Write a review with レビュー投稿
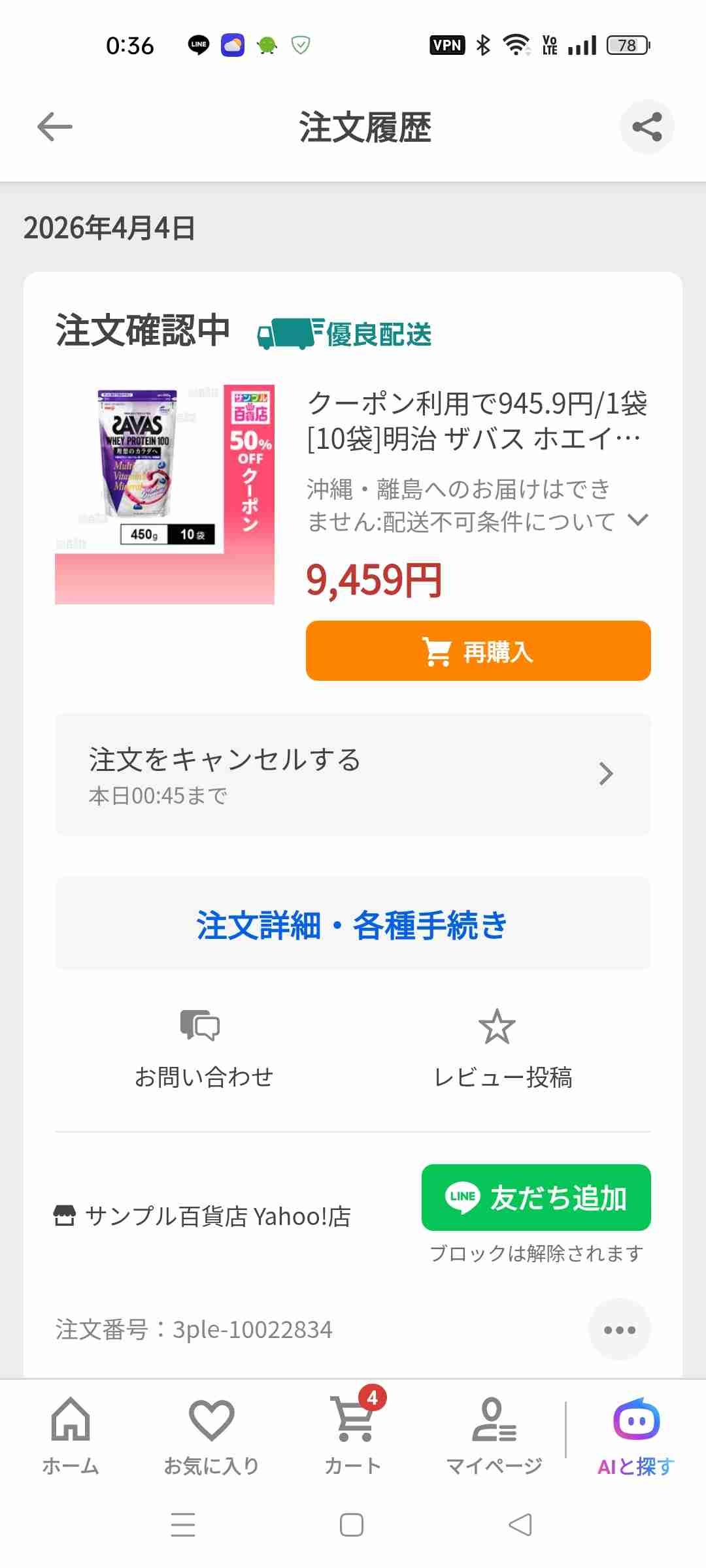Image resolution: width=706 pixels, height=1568 pixels. click(503, 1049)
